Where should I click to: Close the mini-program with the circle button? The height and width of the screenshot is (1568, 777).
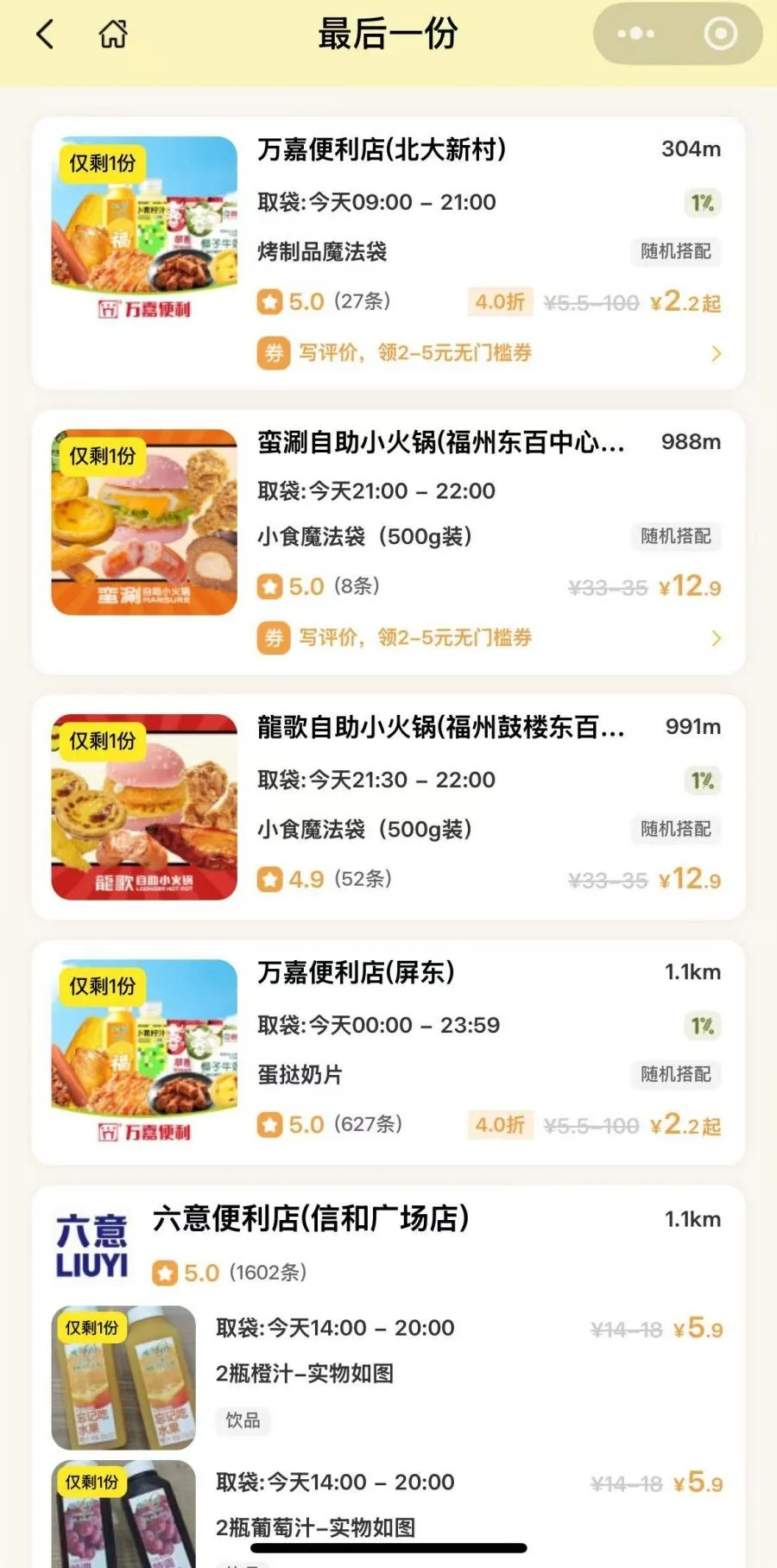[x=720, y=34]
